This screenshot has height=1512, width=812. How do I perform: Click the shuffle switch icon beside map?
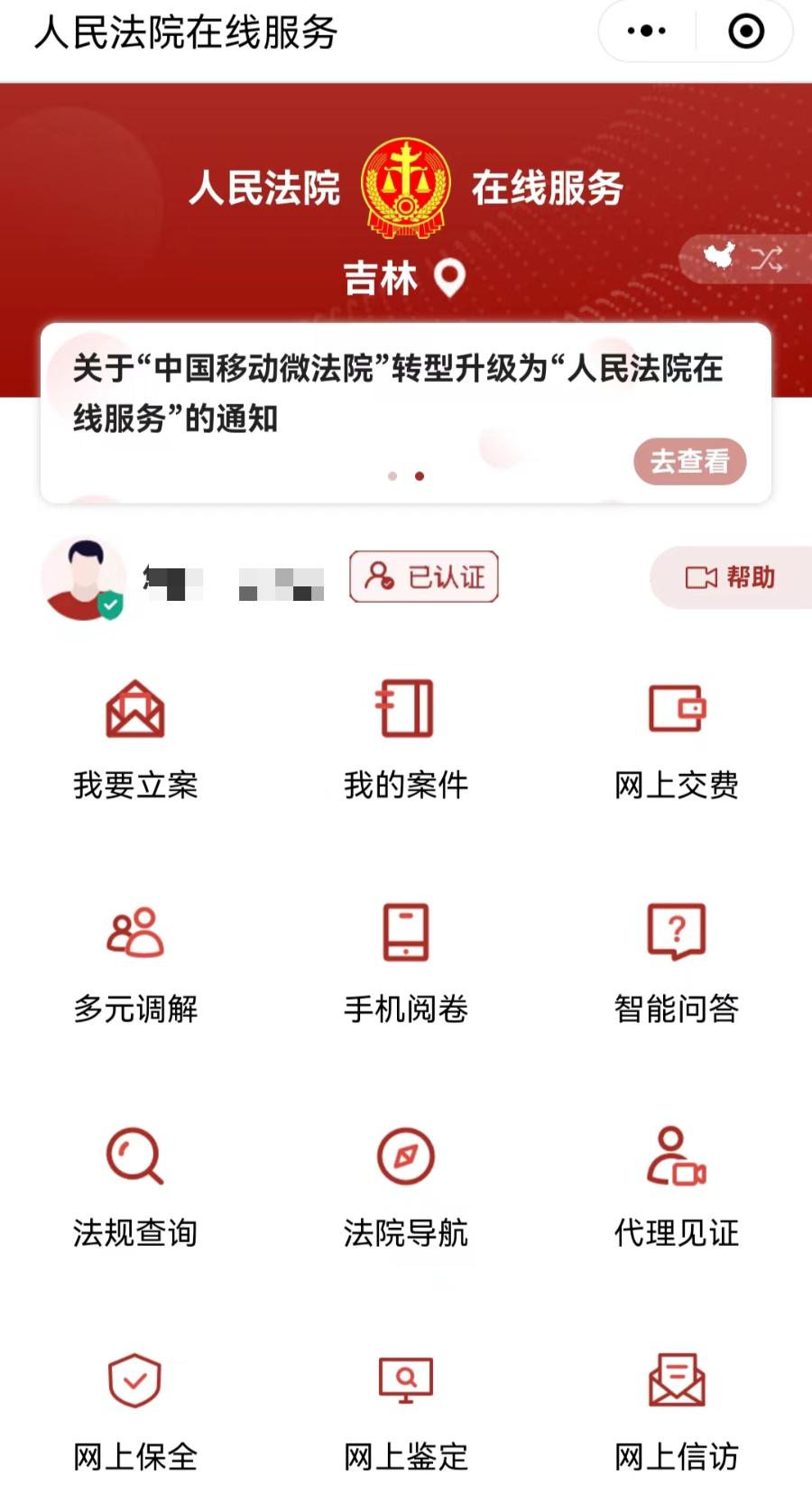pos(768,259)
